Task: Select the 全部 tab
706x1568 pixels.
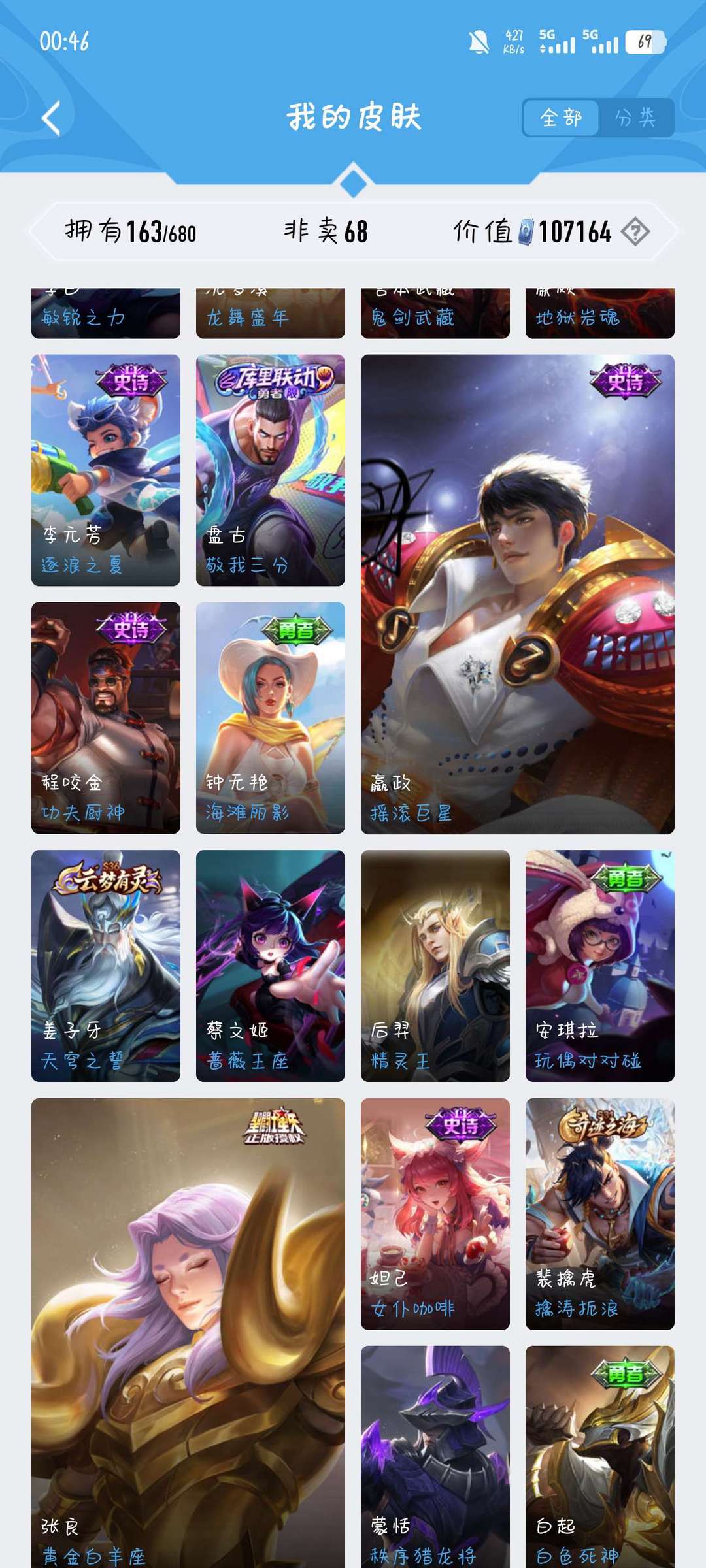Action: (561, 118)
